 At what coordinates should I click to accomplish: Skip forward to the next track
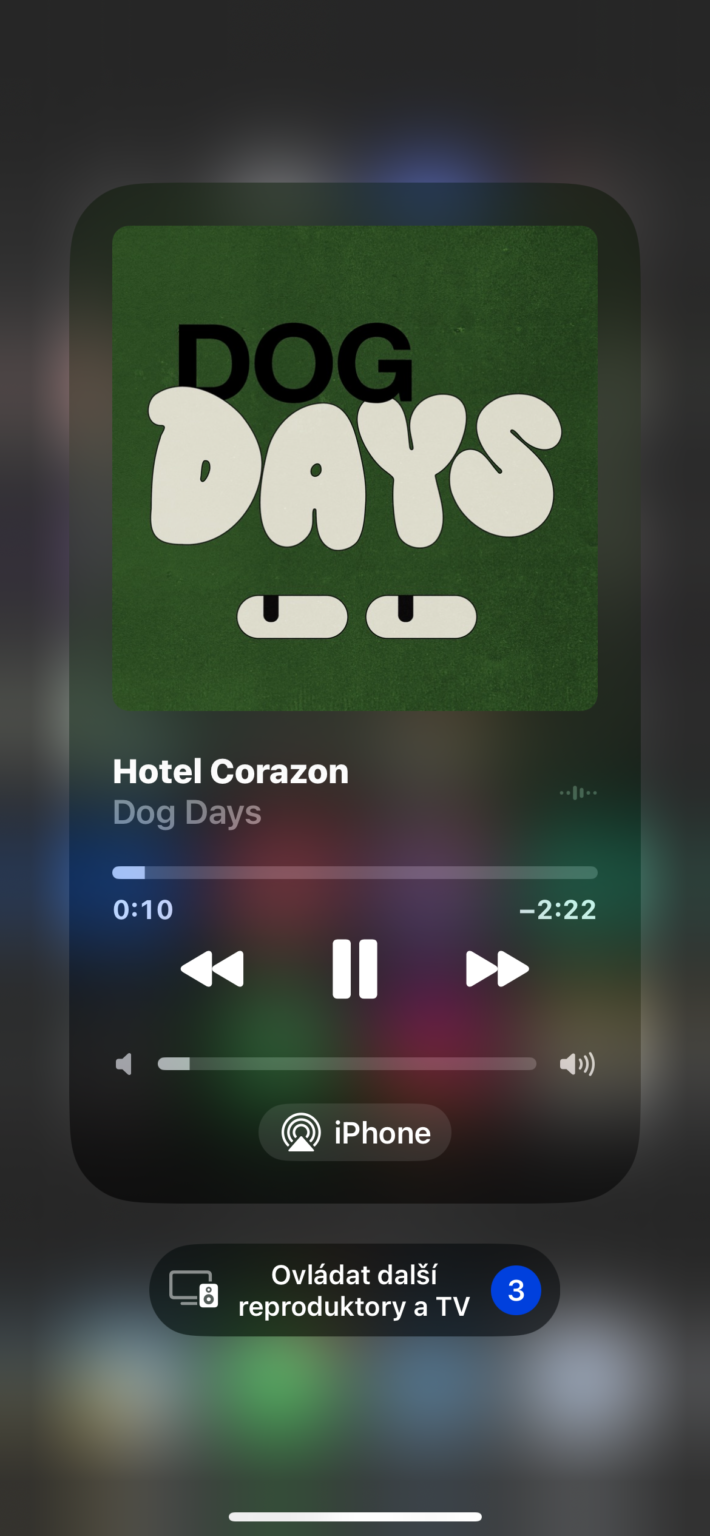coord(497,969)
